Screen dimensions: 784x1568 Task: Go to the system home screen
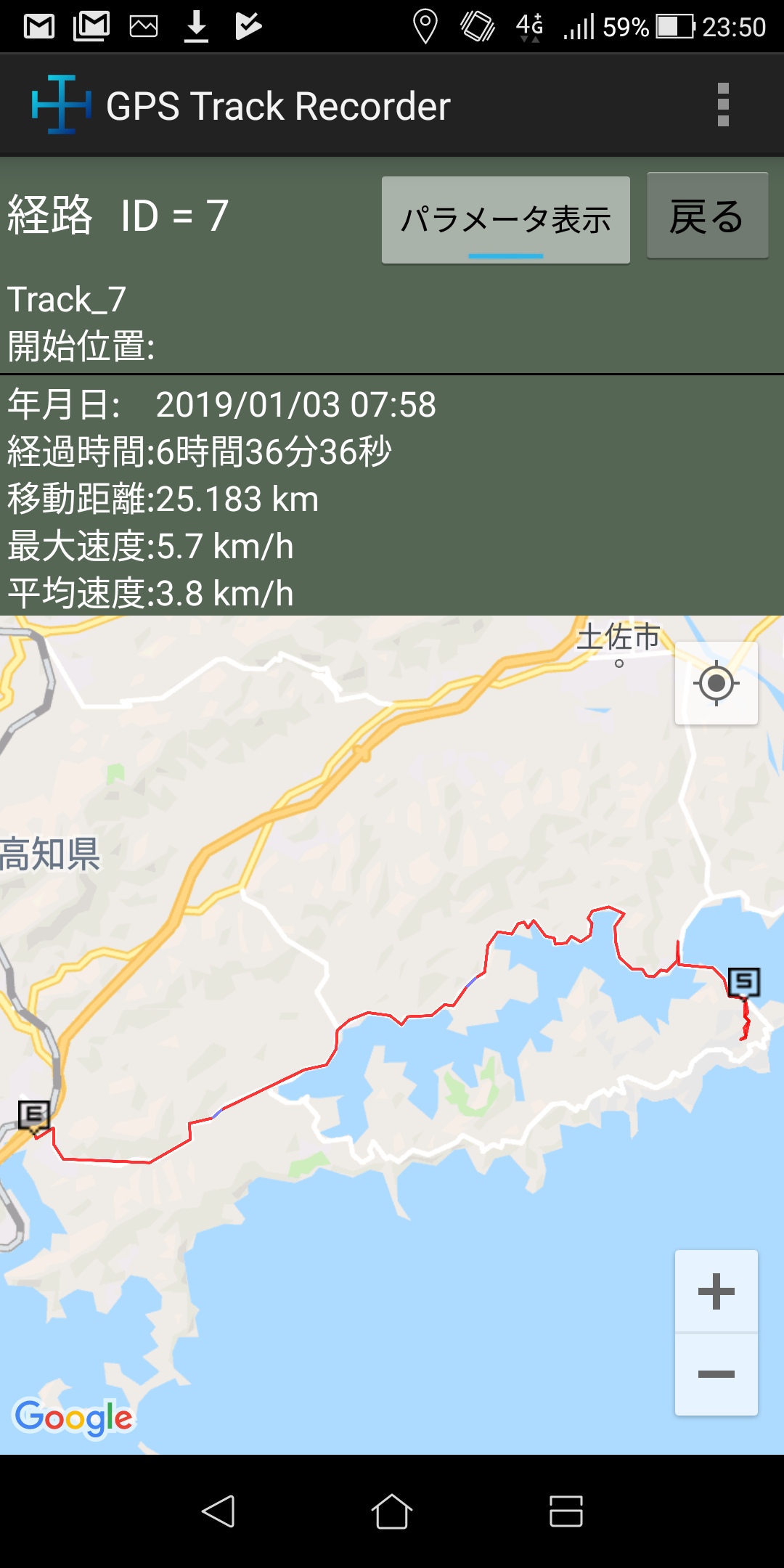tap(392, 1511)
